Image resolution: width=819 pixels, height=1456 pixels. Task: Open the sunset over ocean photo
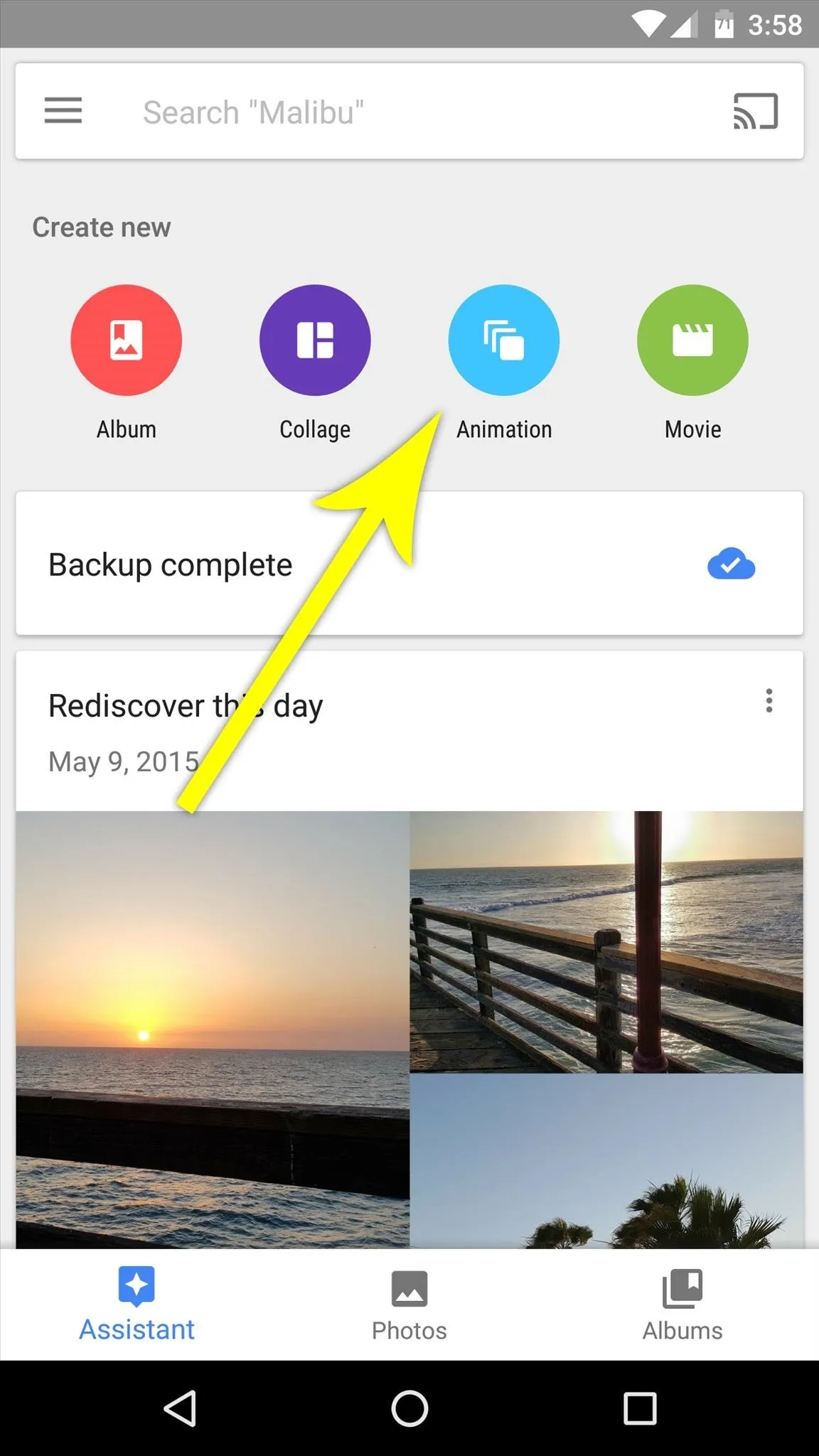(x=213, y=1029)
